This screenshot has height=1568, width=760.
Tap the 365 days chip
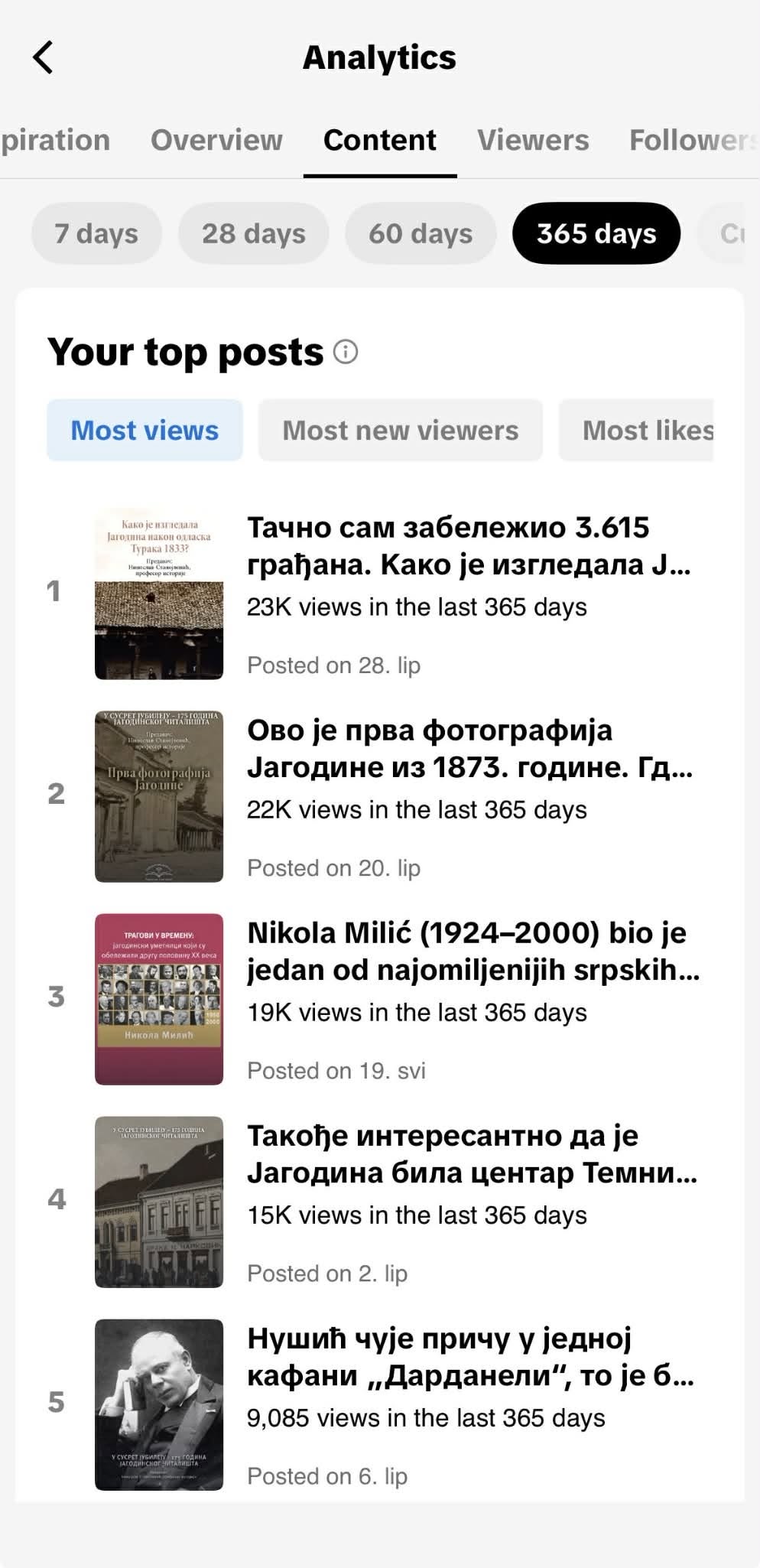pyautogui.click(x=596, y=233)
